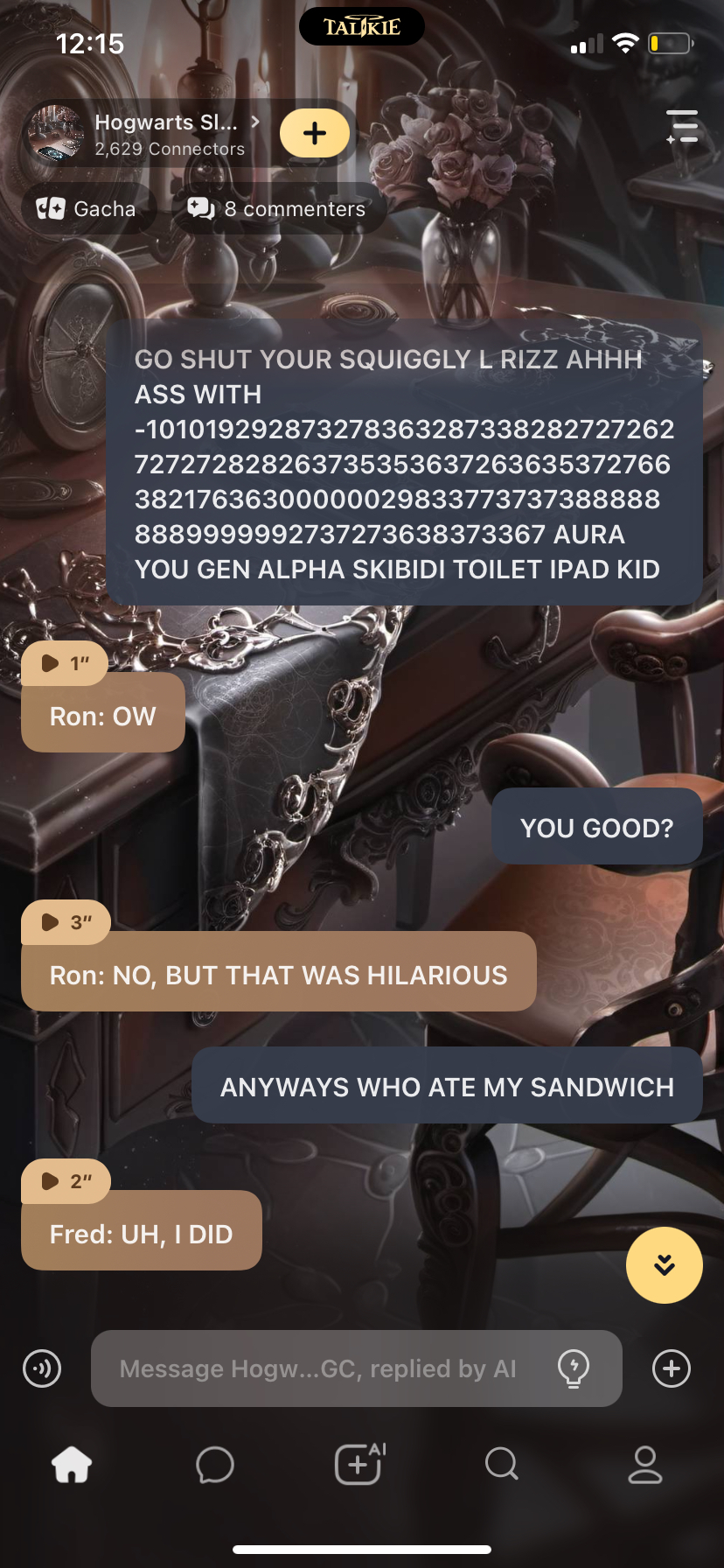
Task: Get a reply suggestion via lightbulb
Action: pyautogui.click(x=574, y=1368)
